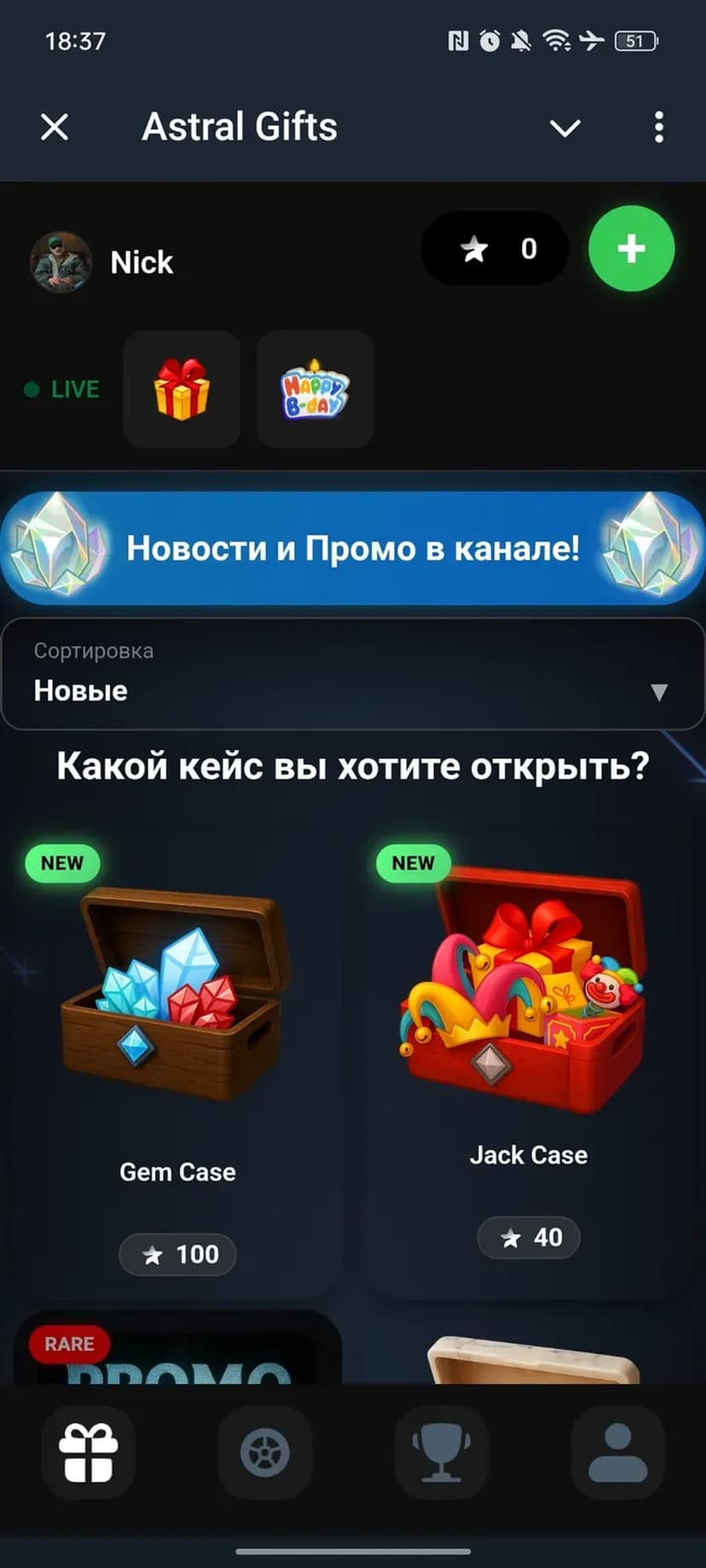The width and height of the screenshot is (706, 1568).
Task: Expand the down chevron in header
Action: (x=564, y=128)
